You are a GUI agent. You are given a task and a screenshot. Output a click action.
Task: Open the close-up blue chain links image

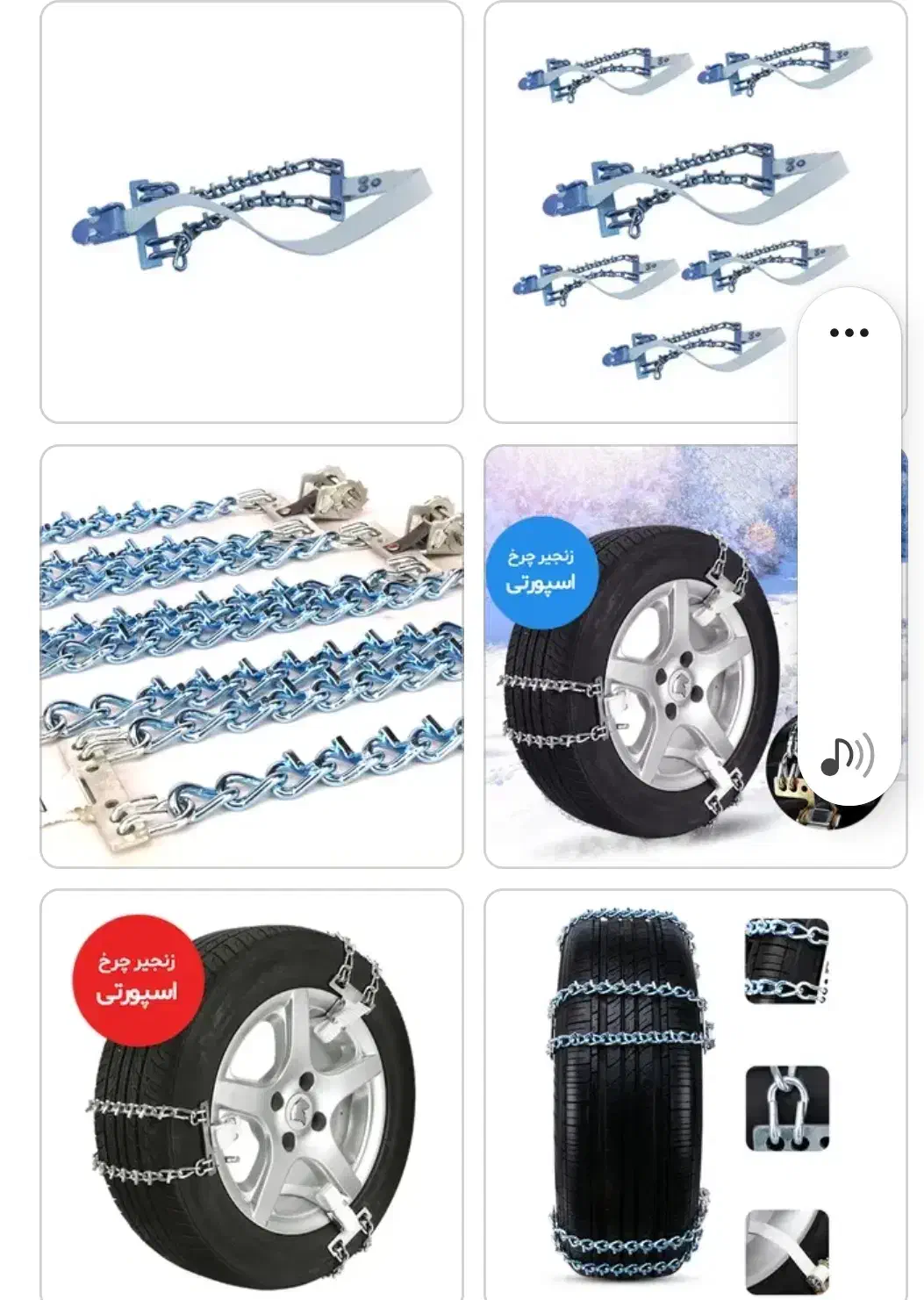pyautogui.click(x=251, y=657)
